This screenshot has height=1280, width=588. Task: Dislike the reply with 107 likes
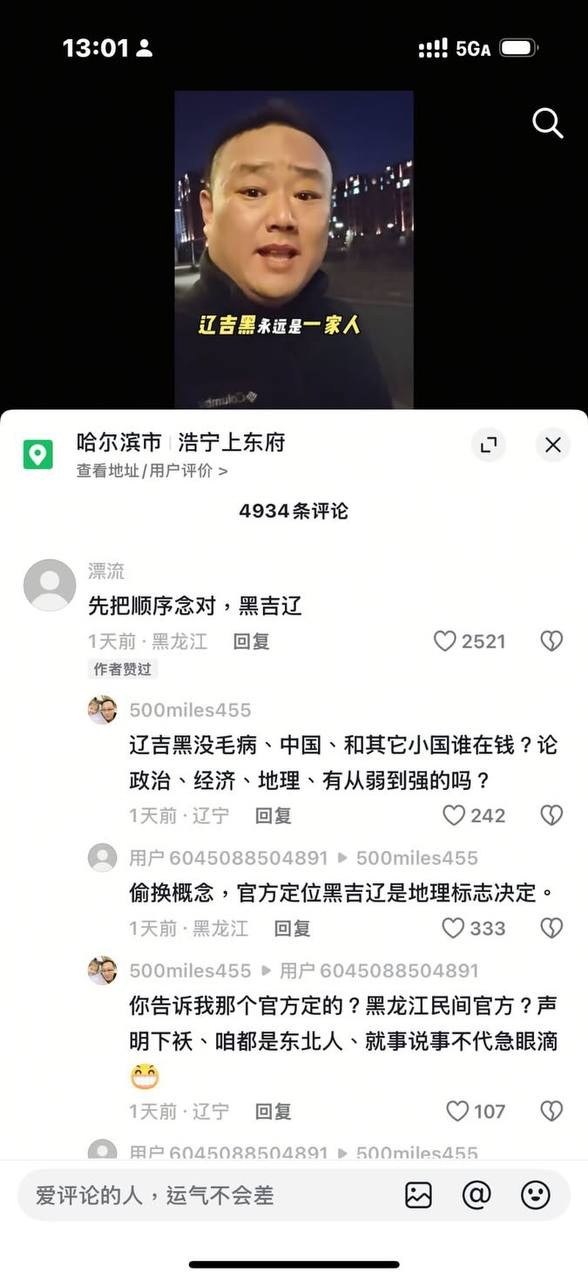(552, 1111)
